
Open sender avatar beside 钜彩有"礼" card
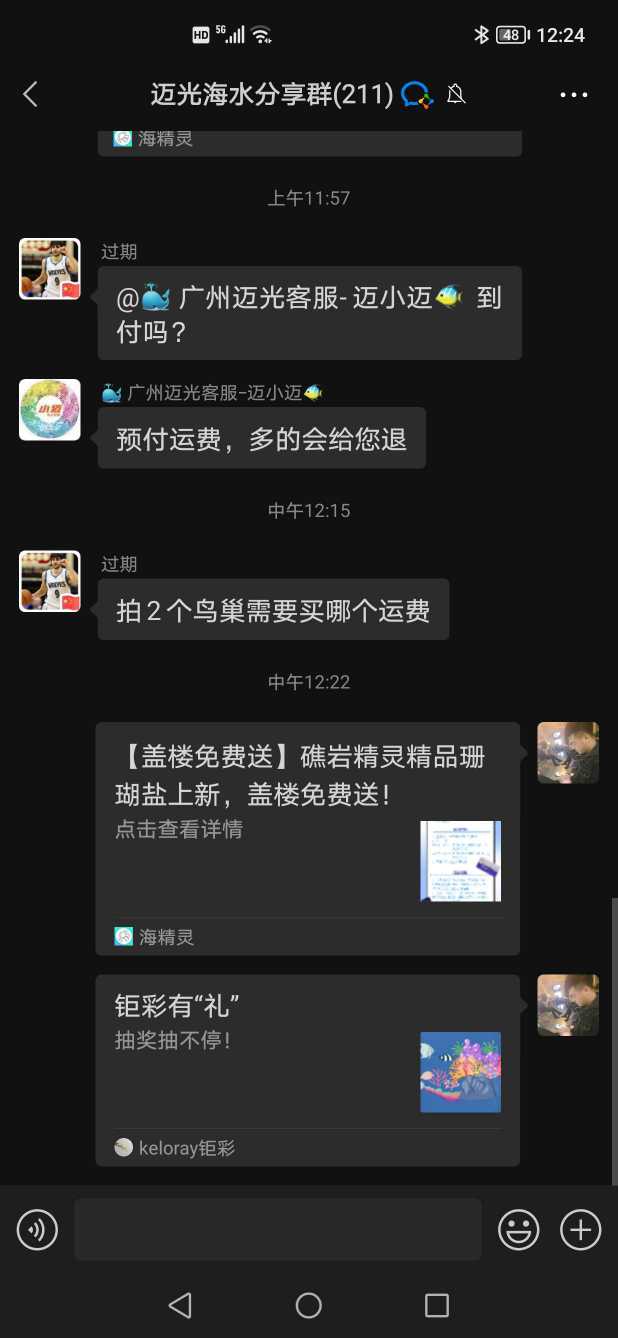[x=568, y=1005]
